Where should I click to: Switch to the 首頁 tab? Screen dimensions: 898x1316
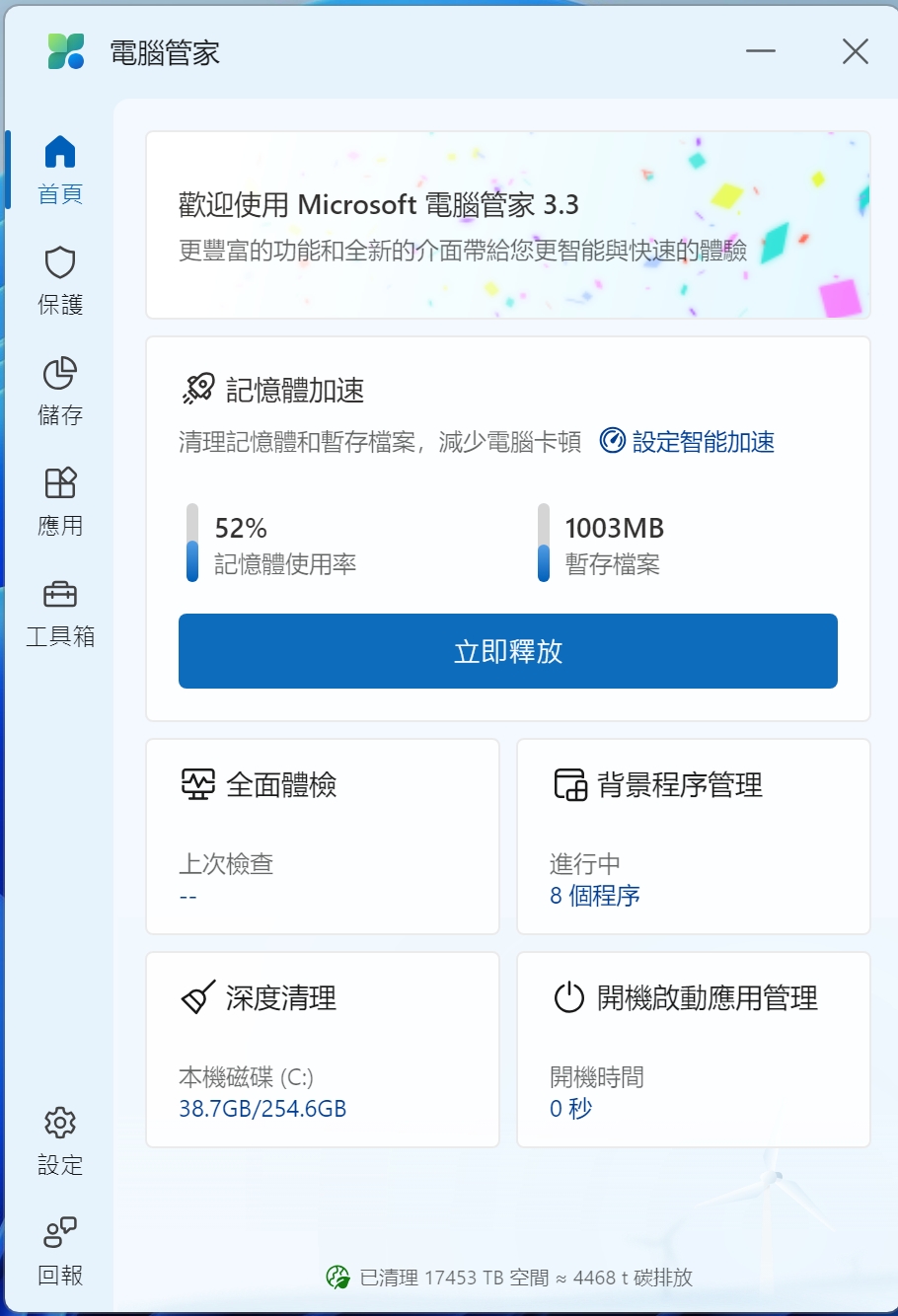(x=60, y=170)
